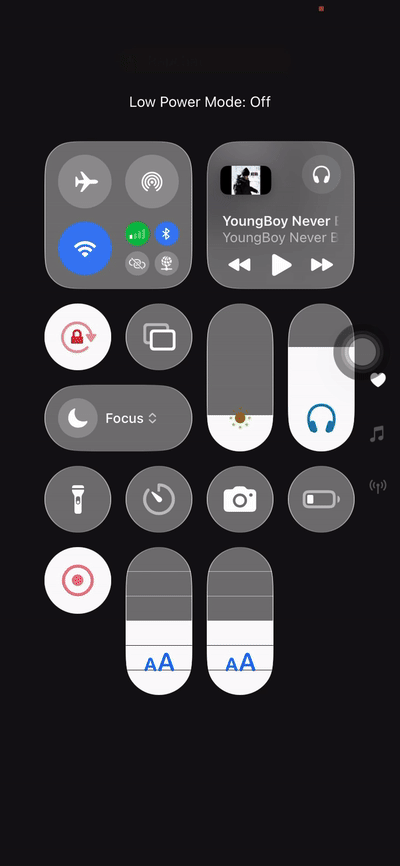Stop screen recording

(x=78, y=580)
